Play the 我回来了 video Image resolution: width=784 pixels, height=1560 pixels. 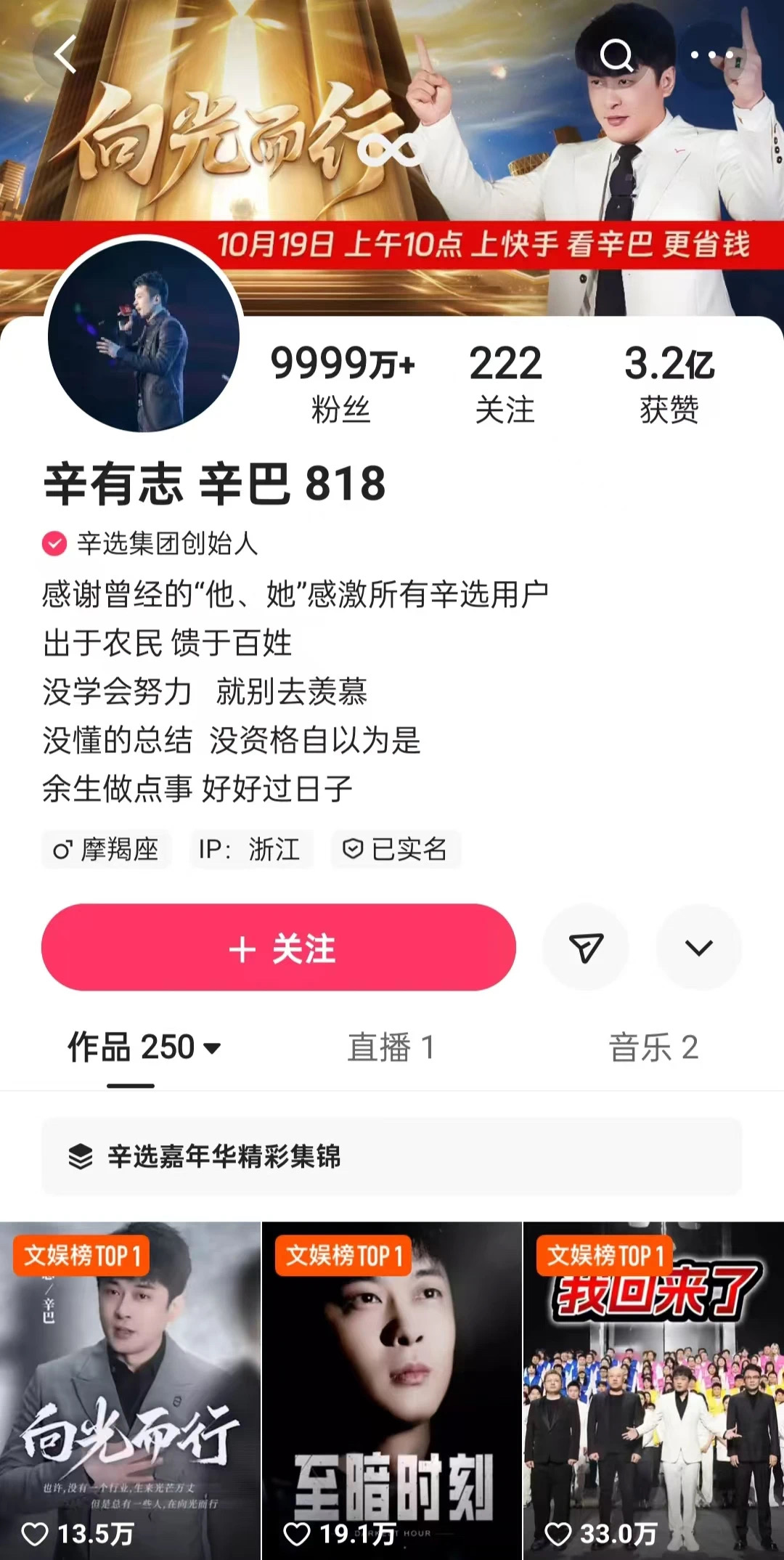click(653, 1391)
